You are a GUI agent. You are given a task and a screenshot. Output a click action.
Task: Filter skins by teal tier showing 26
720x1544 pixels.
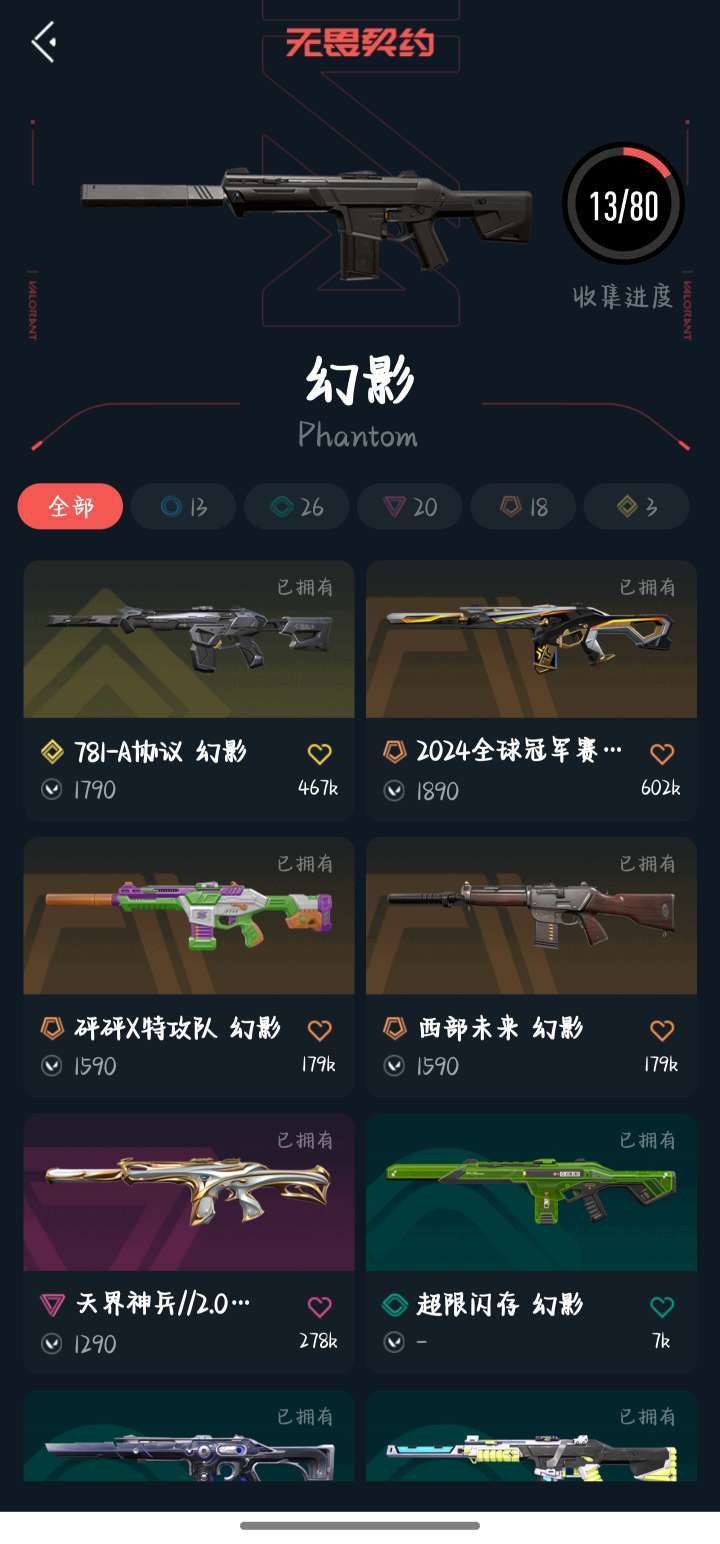point(296,507)
